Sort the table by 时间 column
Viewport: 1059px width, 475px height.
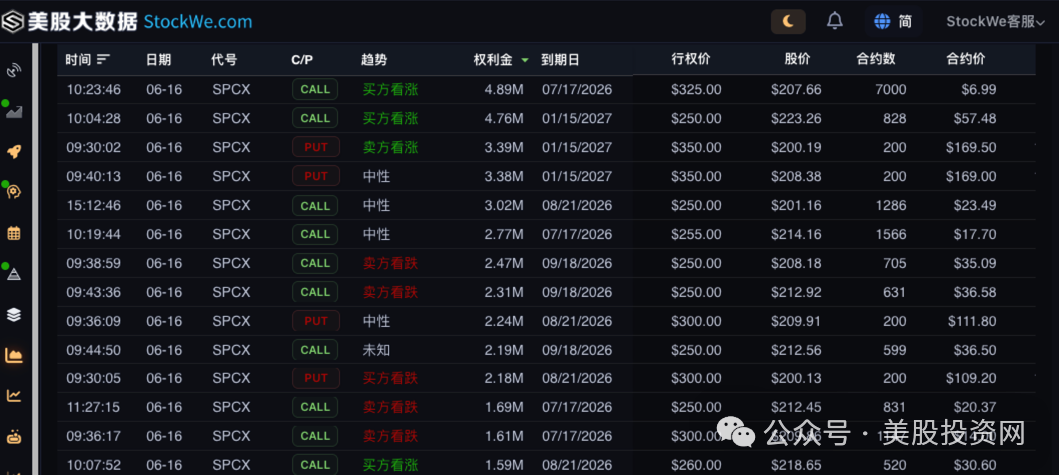point(87,59)
